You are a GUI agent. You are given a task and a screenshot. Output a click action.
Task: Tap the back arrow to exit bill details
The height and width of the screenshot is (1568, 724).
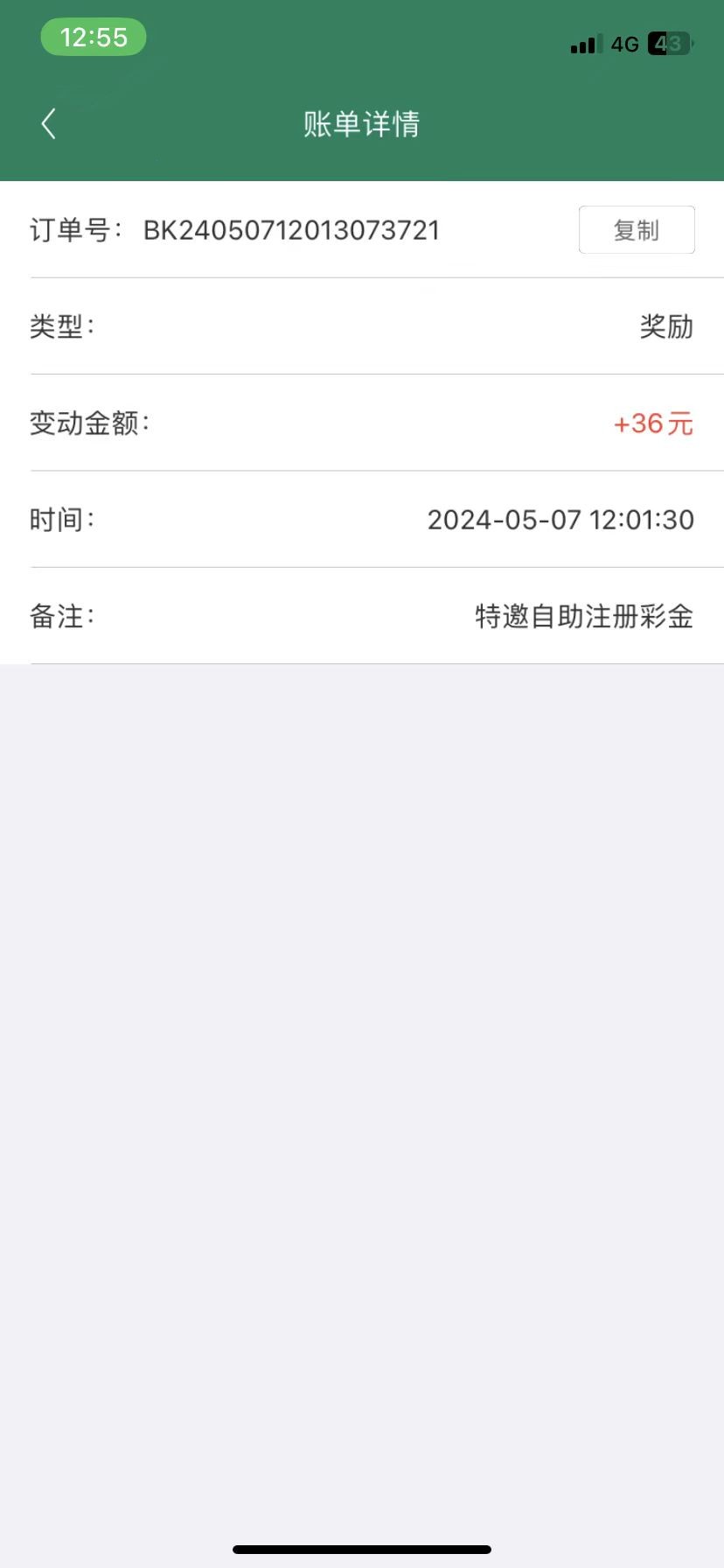pyautogui.click(x=48, y=124)
